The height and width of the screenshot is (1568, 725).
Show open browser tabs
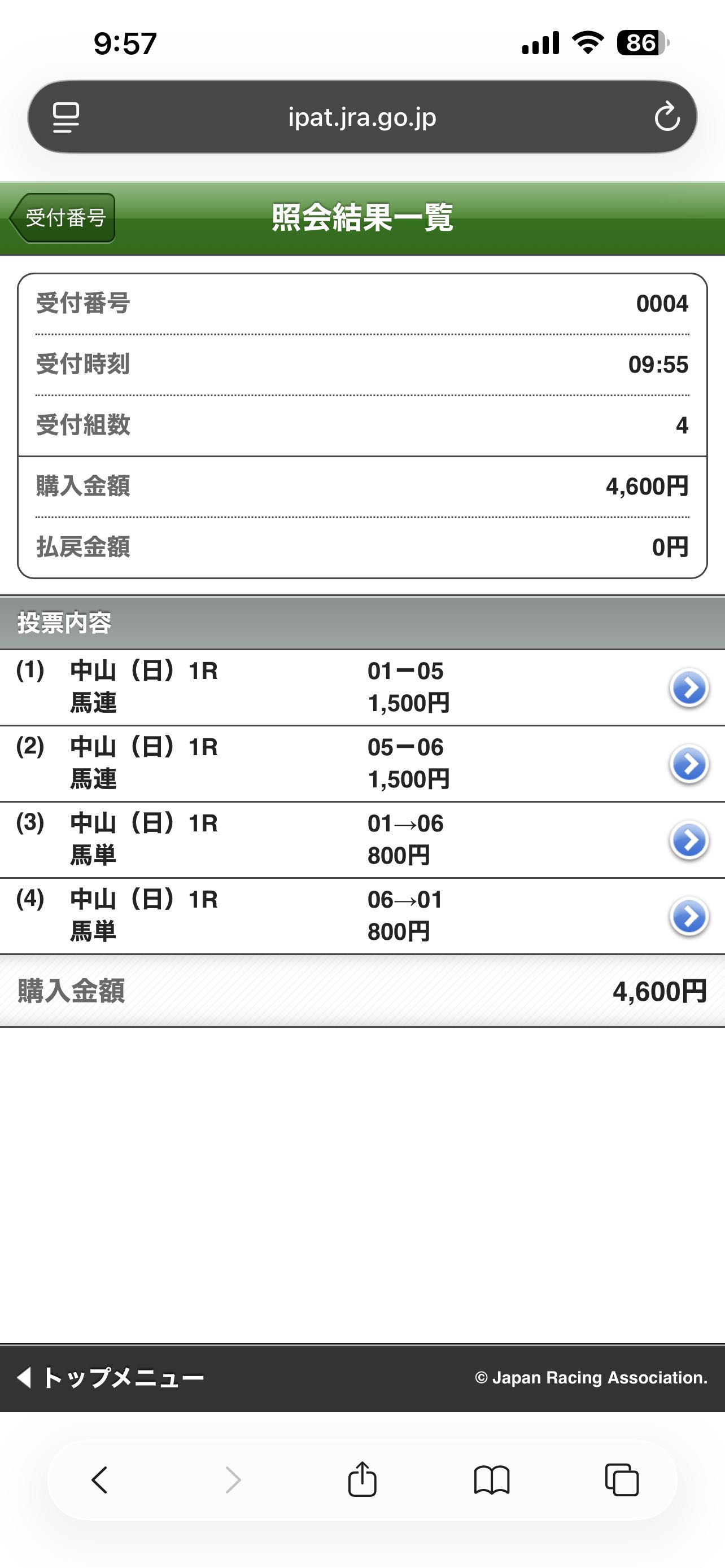622,1480
